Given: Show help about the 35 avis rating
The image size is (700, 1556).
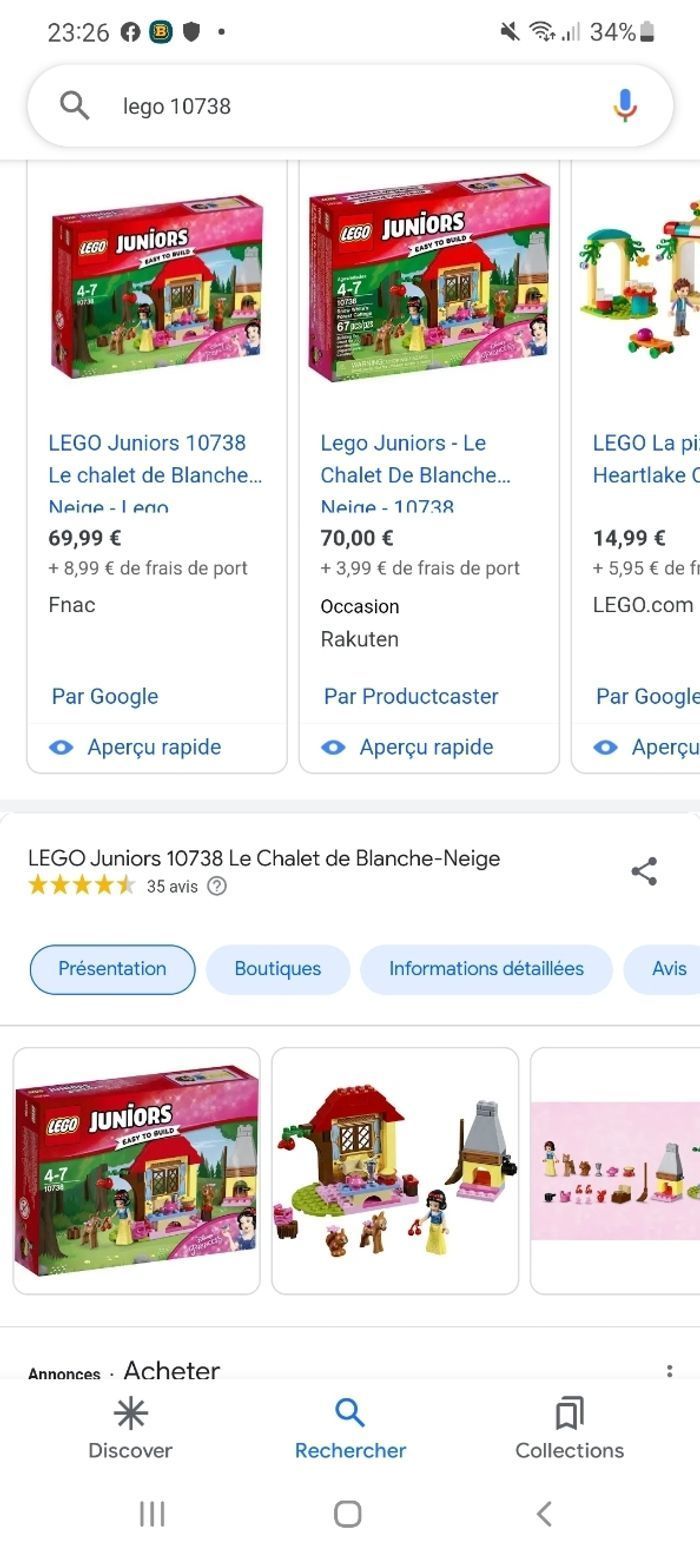Looking at the screenshot, I should pyautogui.click(x=217, y=886).
